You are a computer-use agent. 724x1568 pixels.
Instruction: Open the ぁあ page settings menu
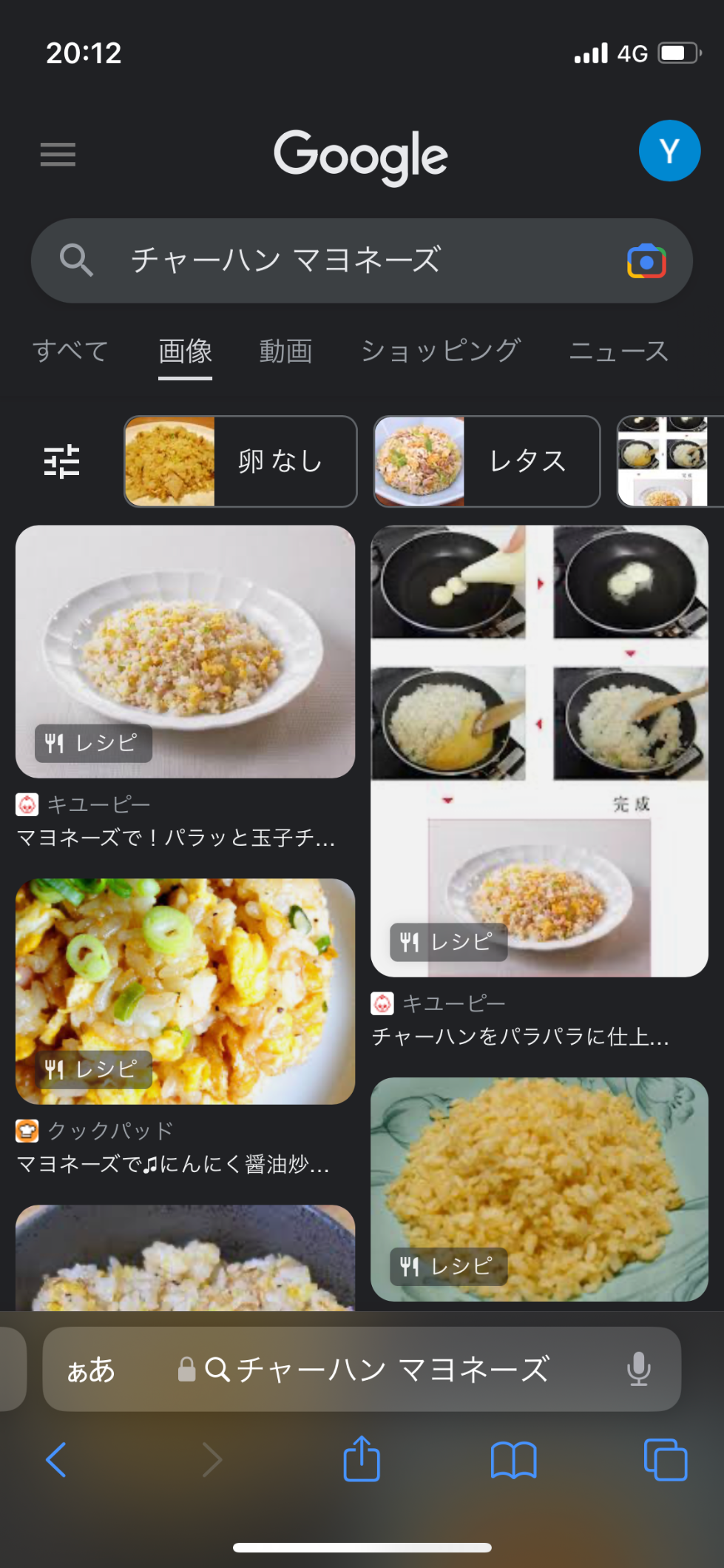91,1370
